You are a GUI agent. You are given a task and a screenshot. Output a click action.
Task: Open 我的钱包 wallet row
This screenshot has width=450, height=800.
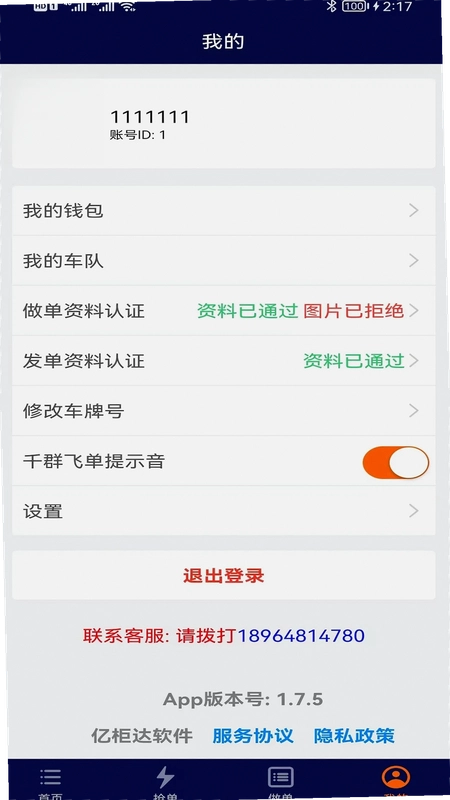(223, 210)
